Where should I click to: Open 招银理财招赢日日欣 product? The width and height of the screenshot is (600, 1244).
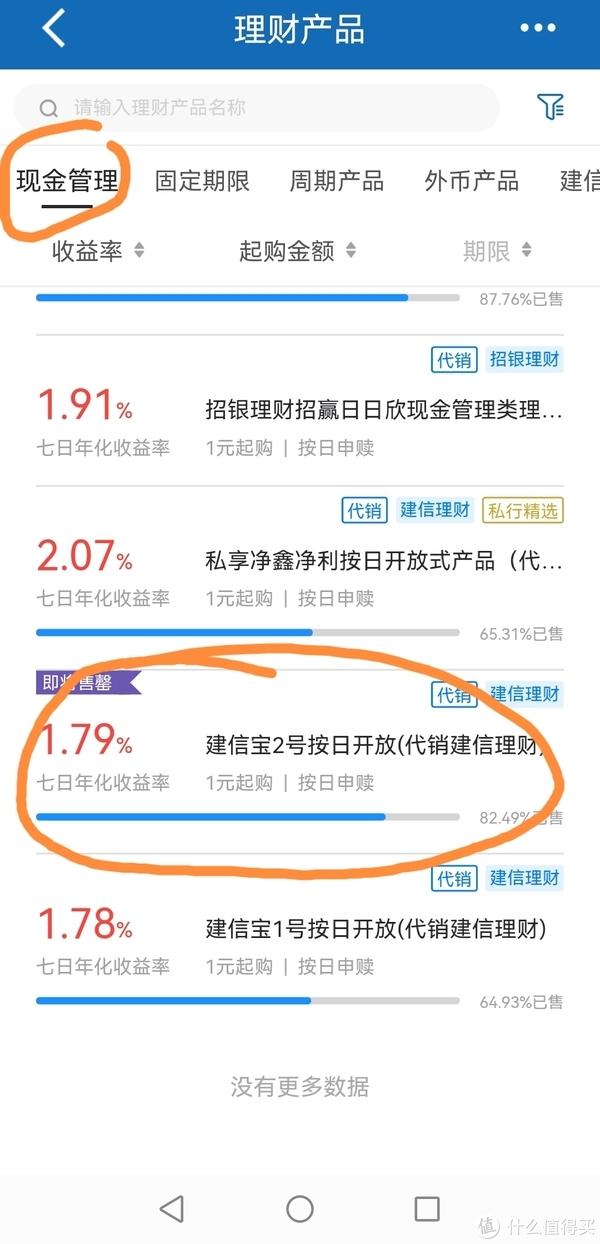[300, 410]
